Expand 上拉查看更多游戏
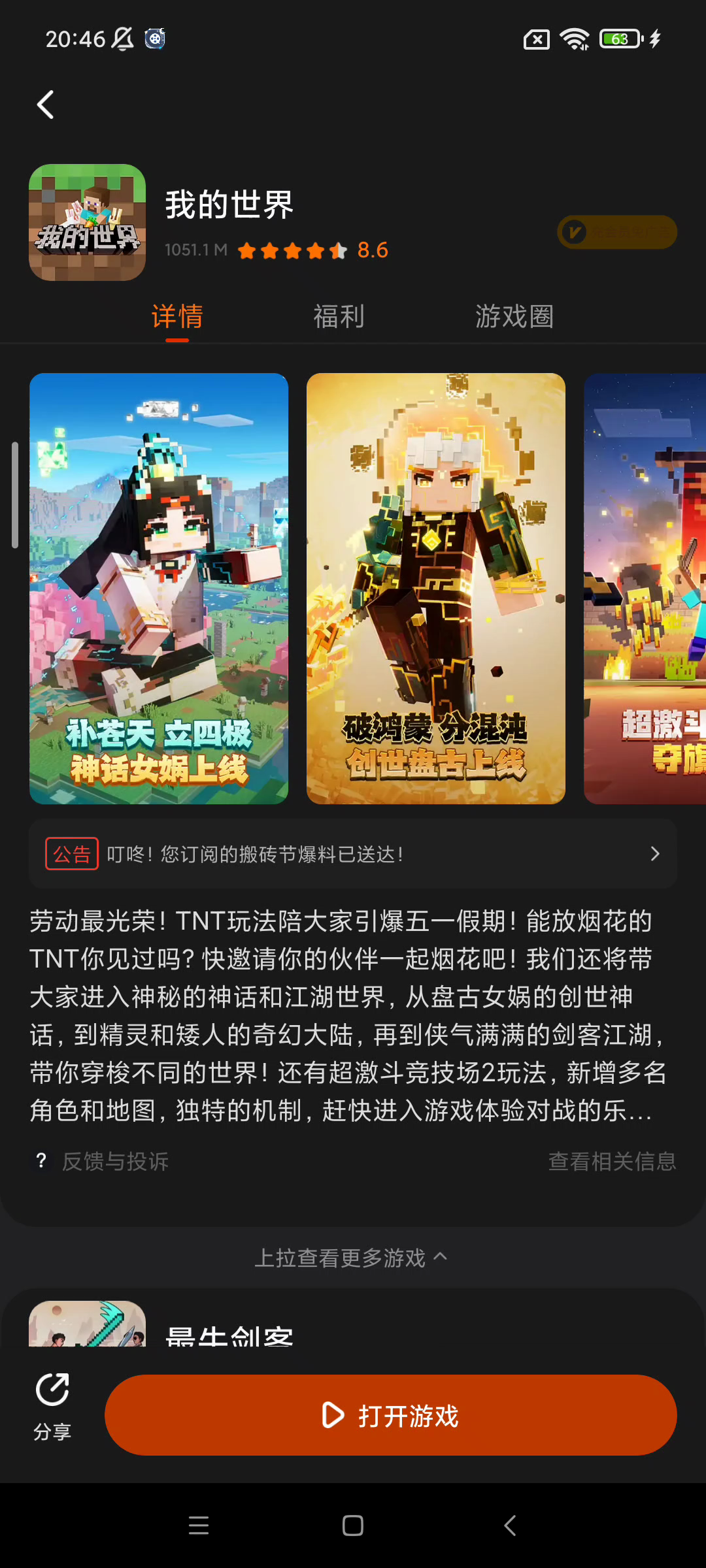The image size is (706, 1568). point(352,1258)
